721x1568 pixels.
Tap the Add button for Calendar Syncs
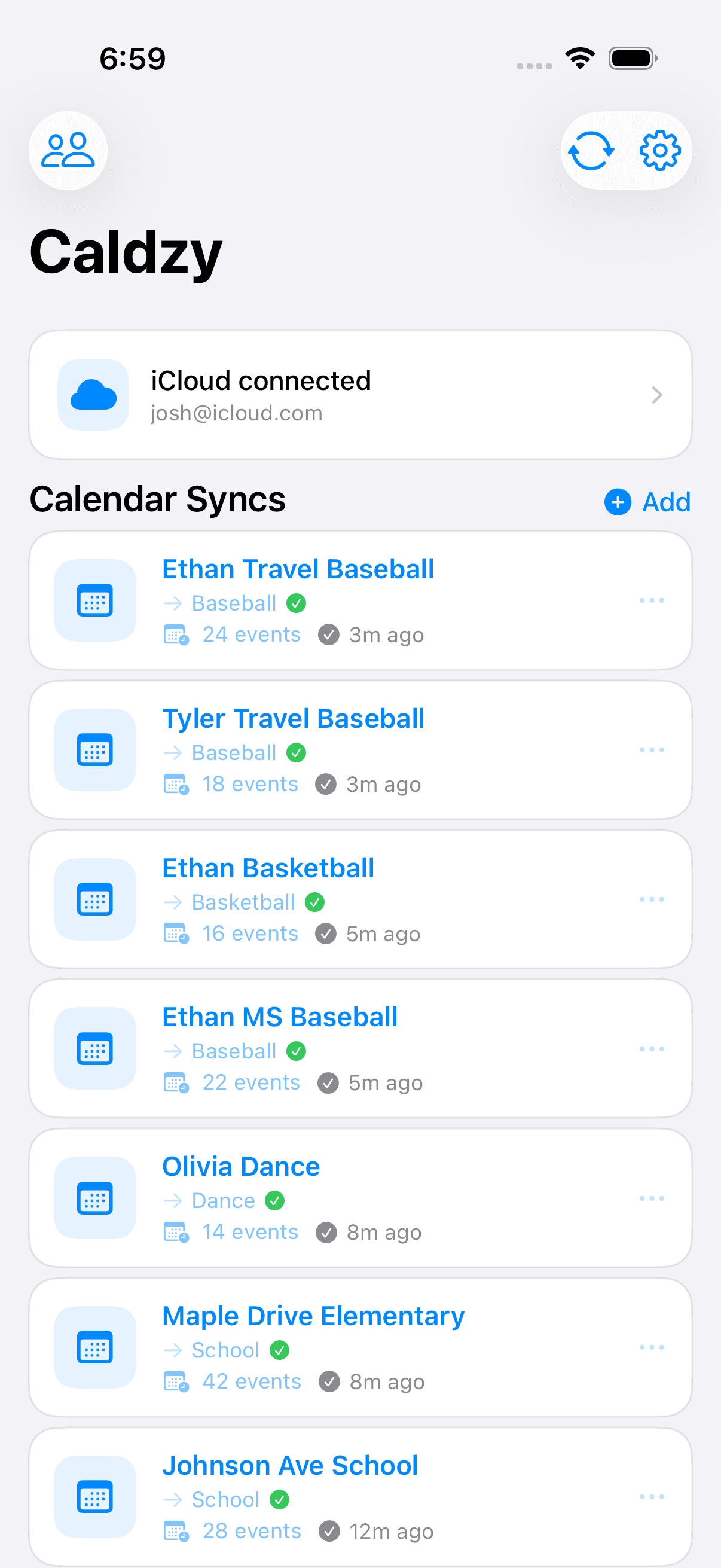point(647,502)
